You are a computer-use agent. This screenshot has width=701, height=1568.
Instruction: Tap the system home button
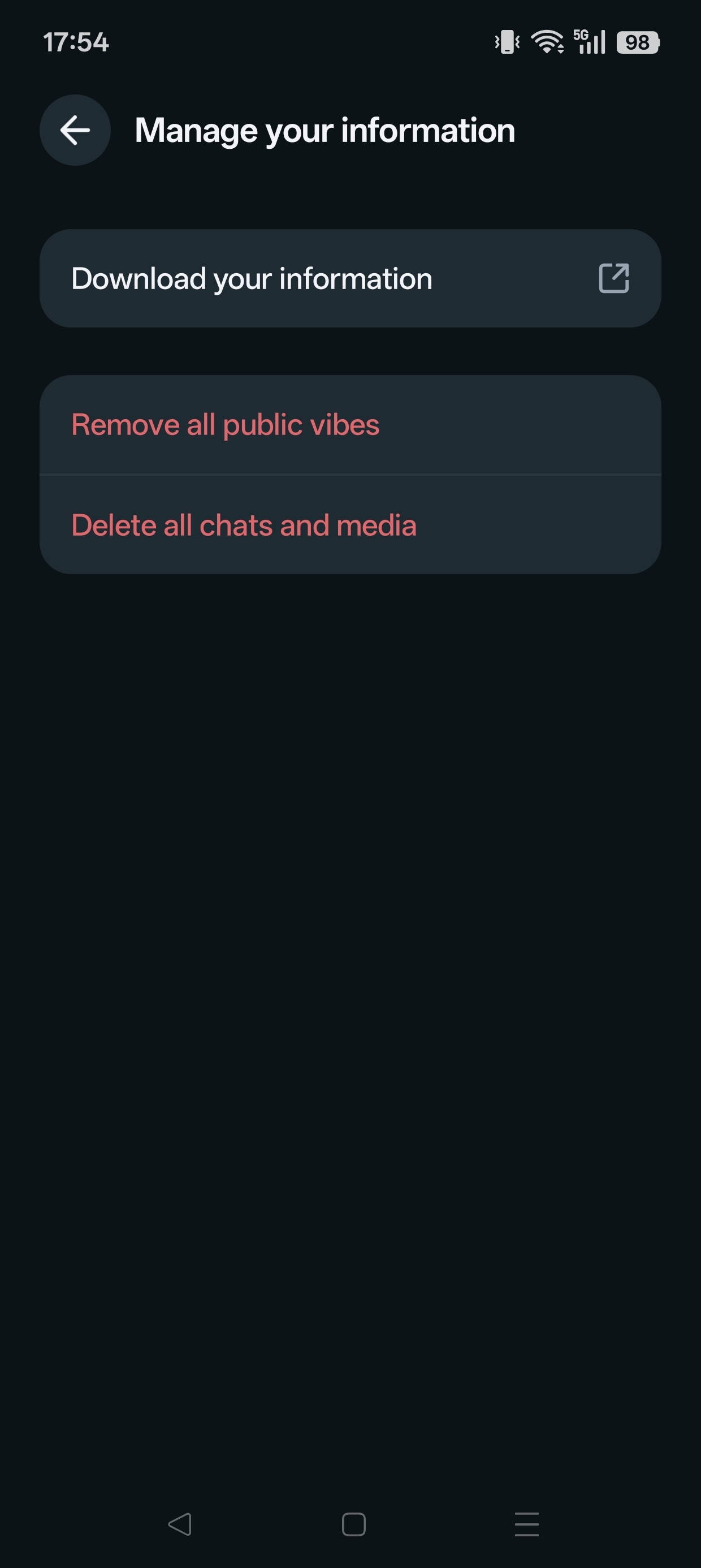pos(353,1524)
